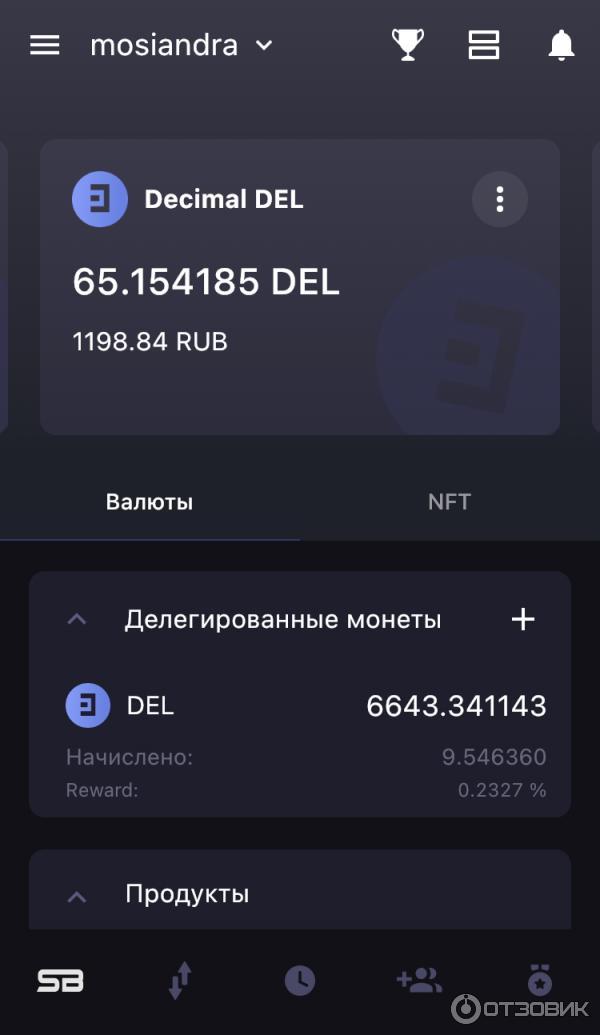
Task: Open the add friends referral tab
Action: tap(419, 981)
